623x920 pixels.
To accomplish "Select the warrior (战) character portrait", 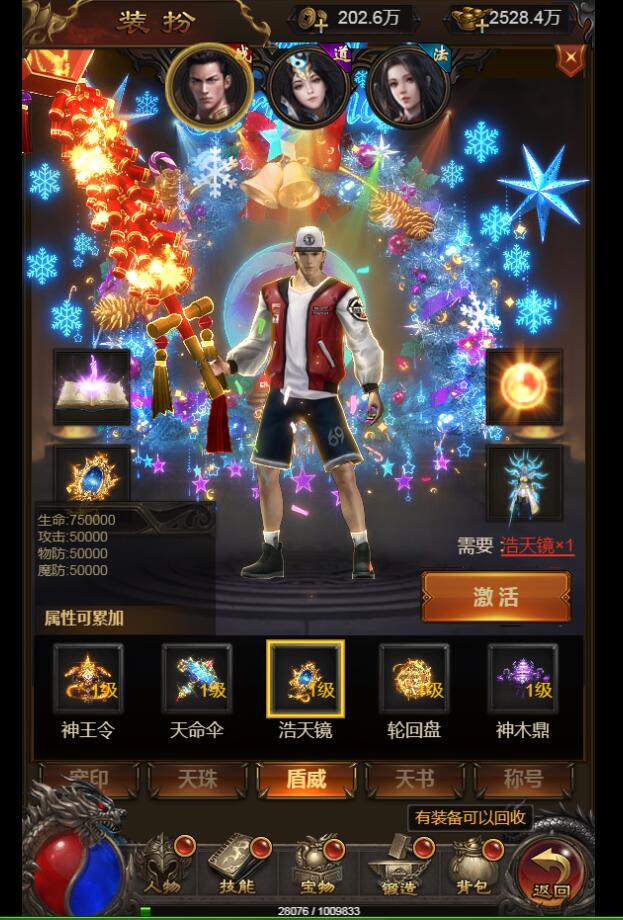I will click(209, 86).
